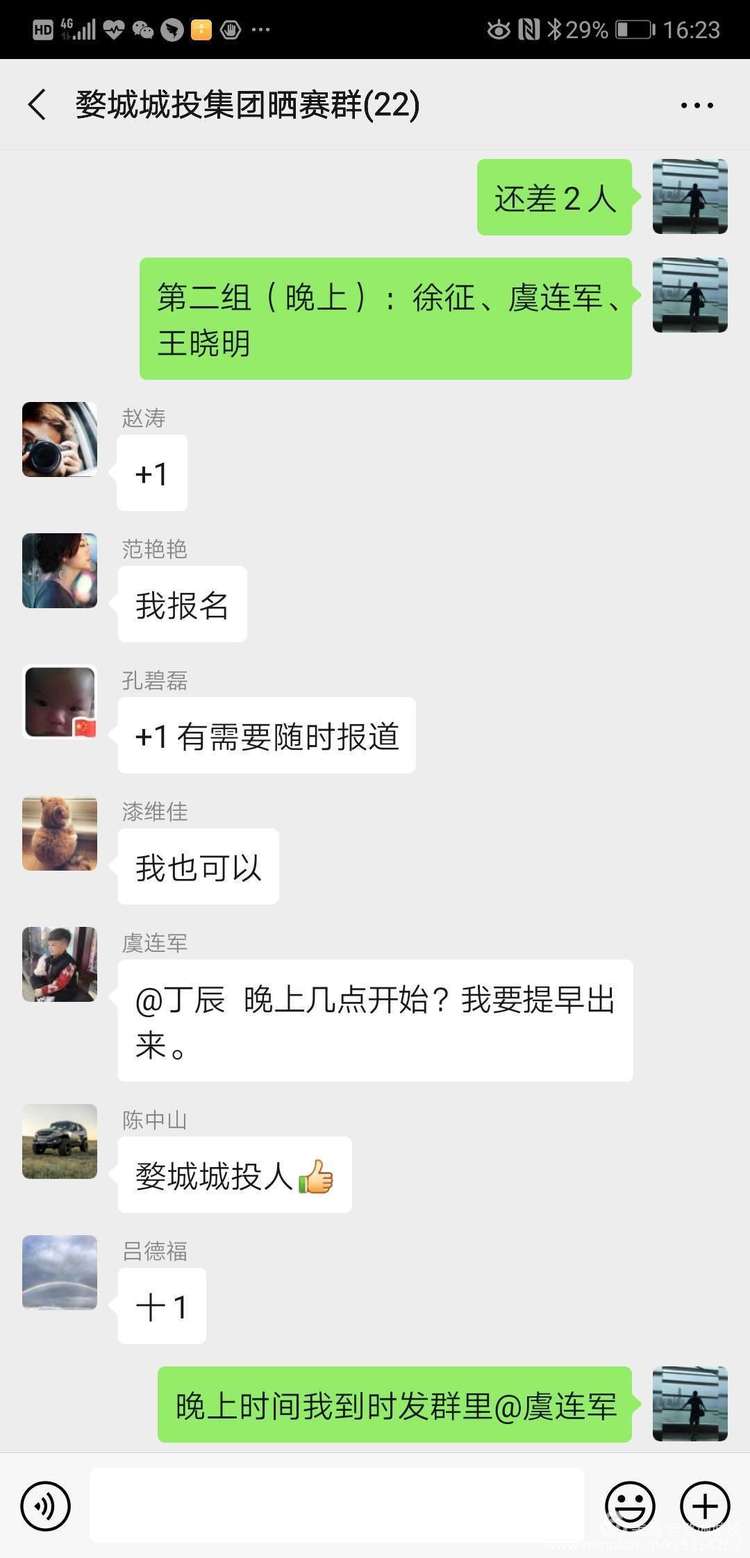Open the group chat overflow menu

pyautogui.click(x=696, y=106)
